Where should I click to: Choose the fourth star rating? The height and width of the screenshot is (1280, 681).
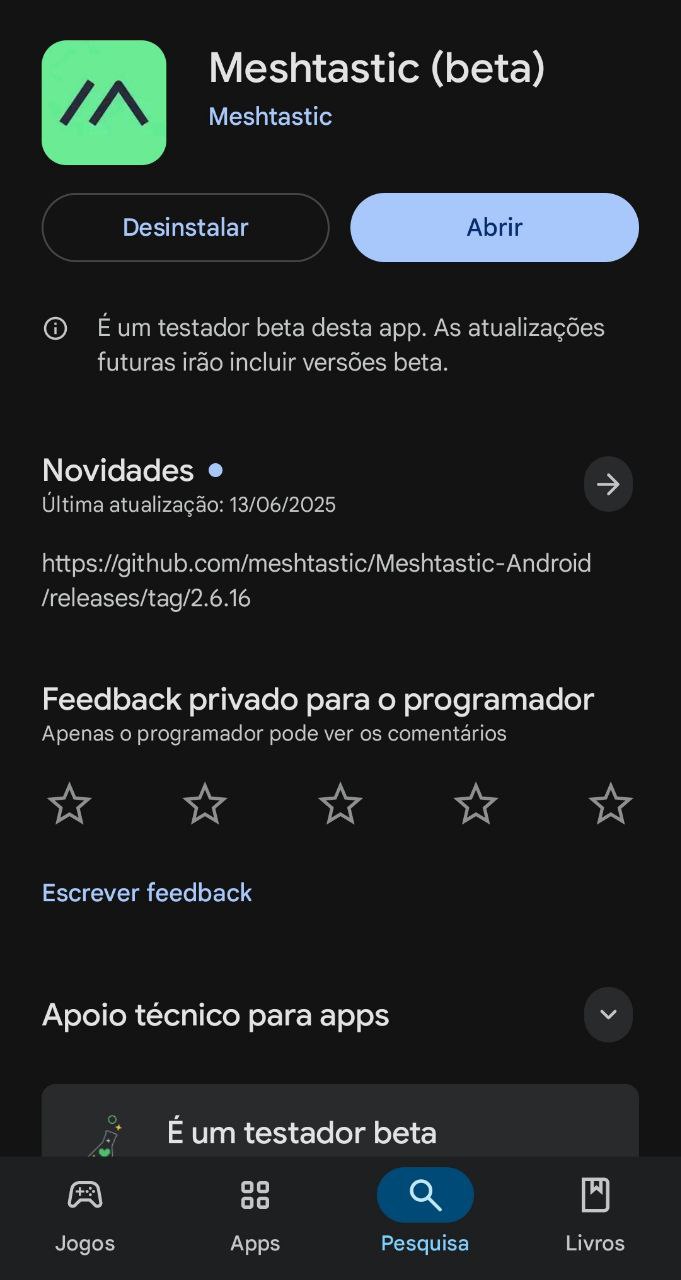(x=476, y=804)
